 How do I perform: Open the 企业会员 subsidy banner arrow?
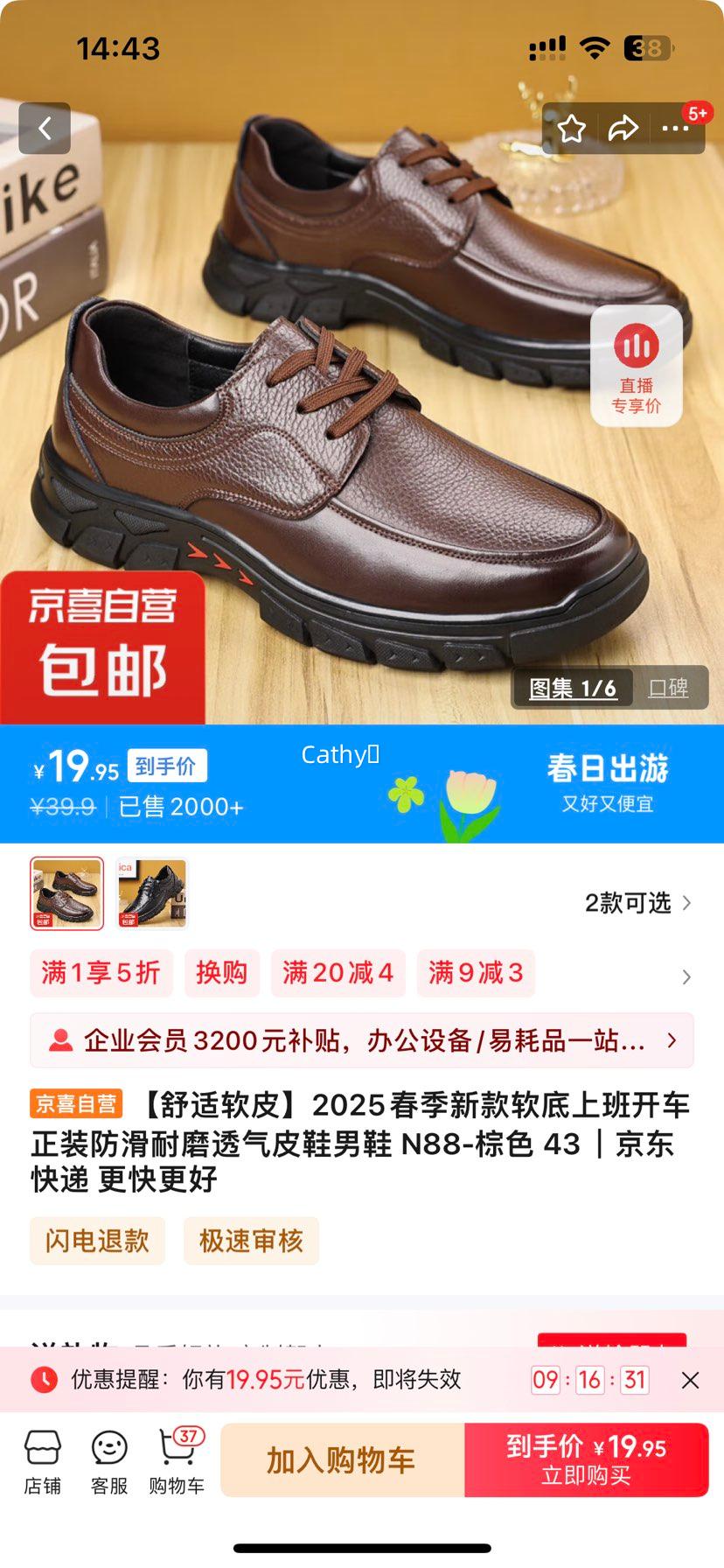pyautogui.click(x=672, y=1041)
